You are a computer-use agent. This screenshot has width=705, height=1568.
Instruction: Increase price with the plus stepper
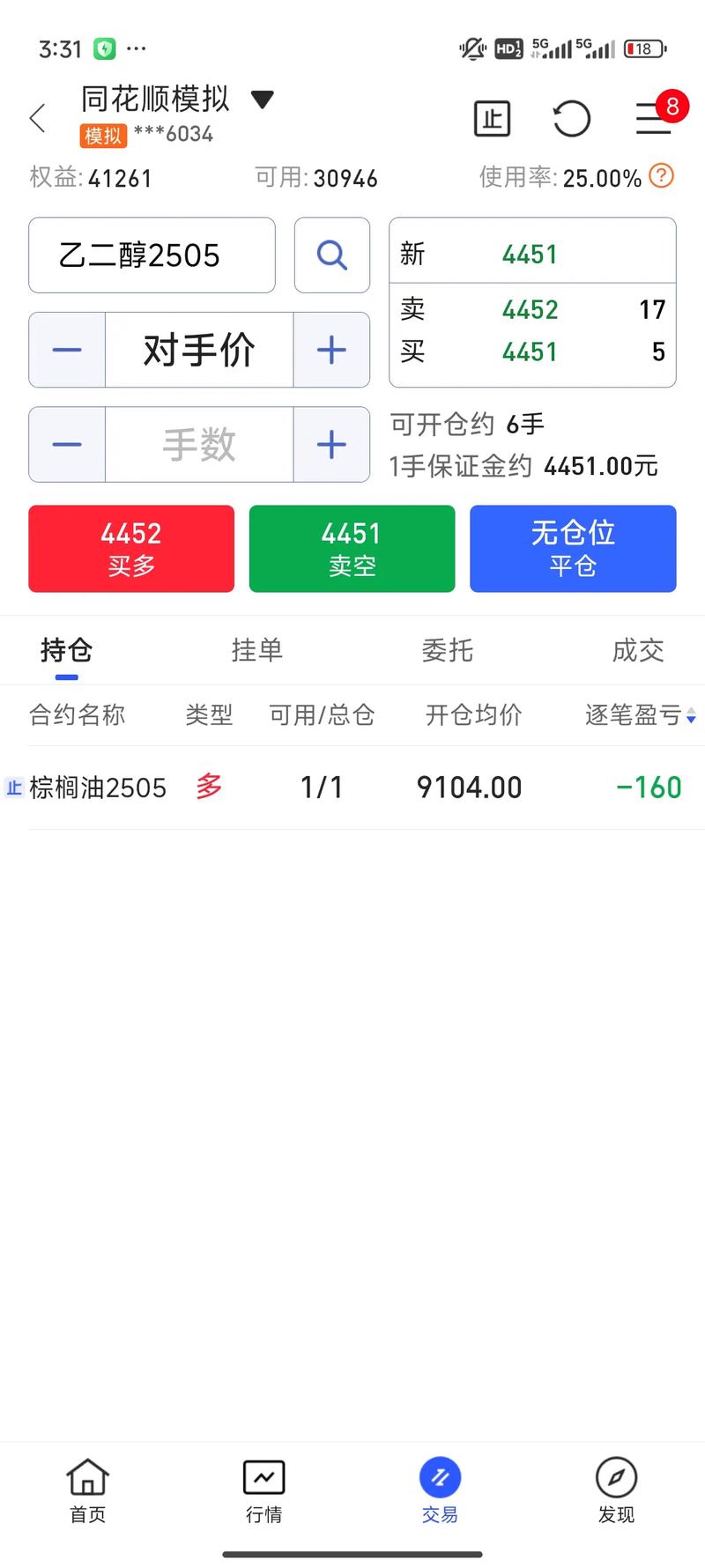click(331, 350)
